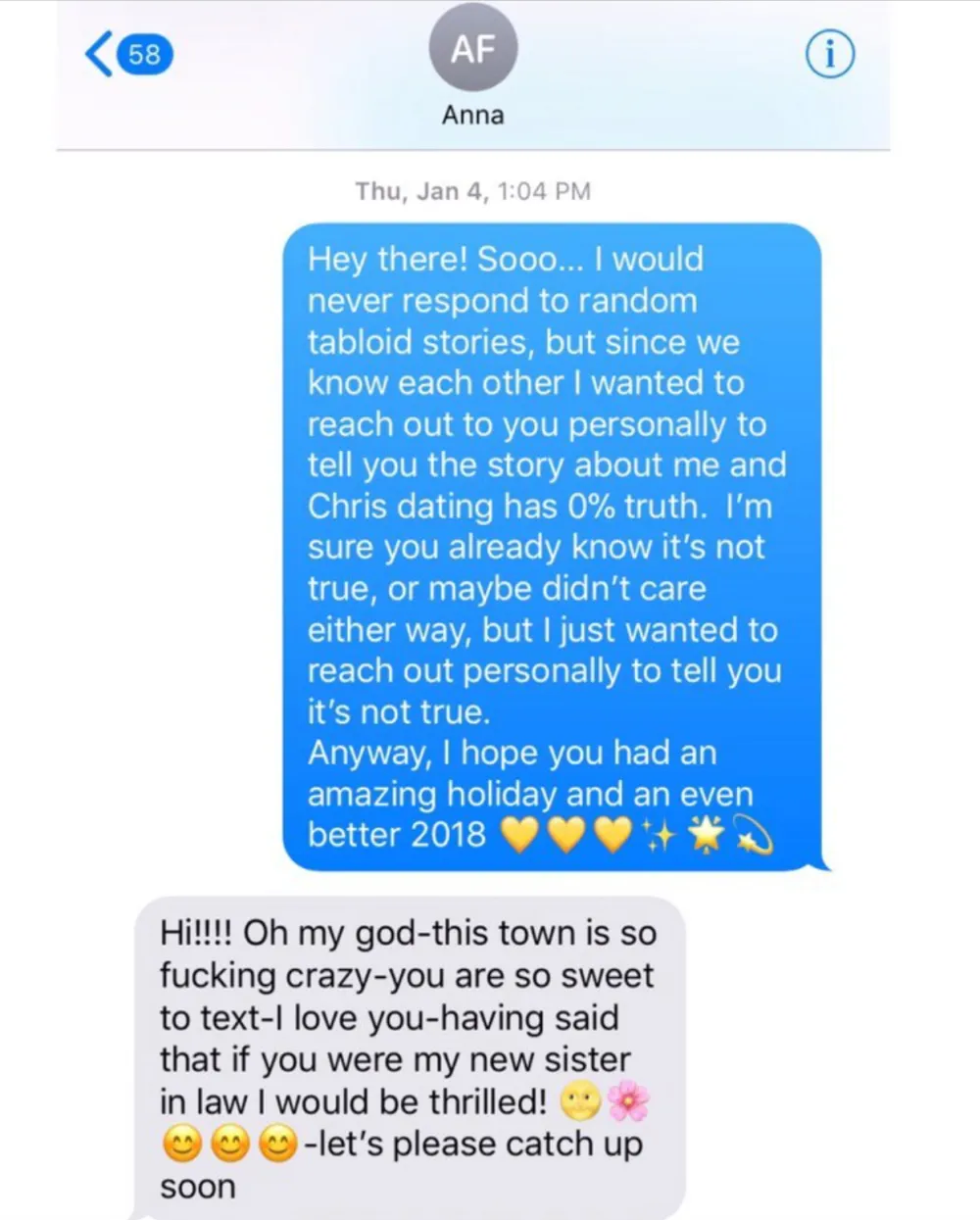Open Anna's contact avatar
980x1220 pixels.
coord(472,49)
